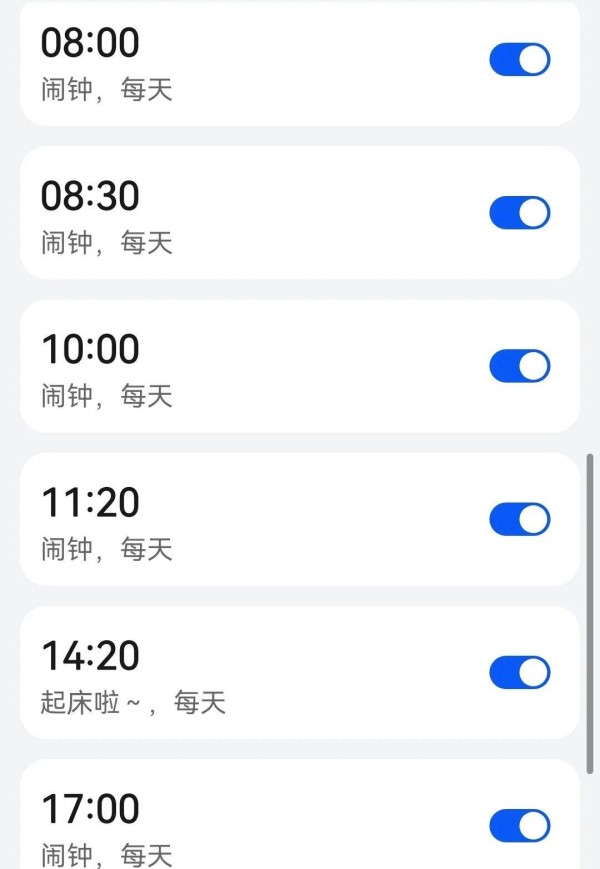Toggle the 11:20 alarm off
The width and height of the screenshot is (600, 869).
[519, 519]
